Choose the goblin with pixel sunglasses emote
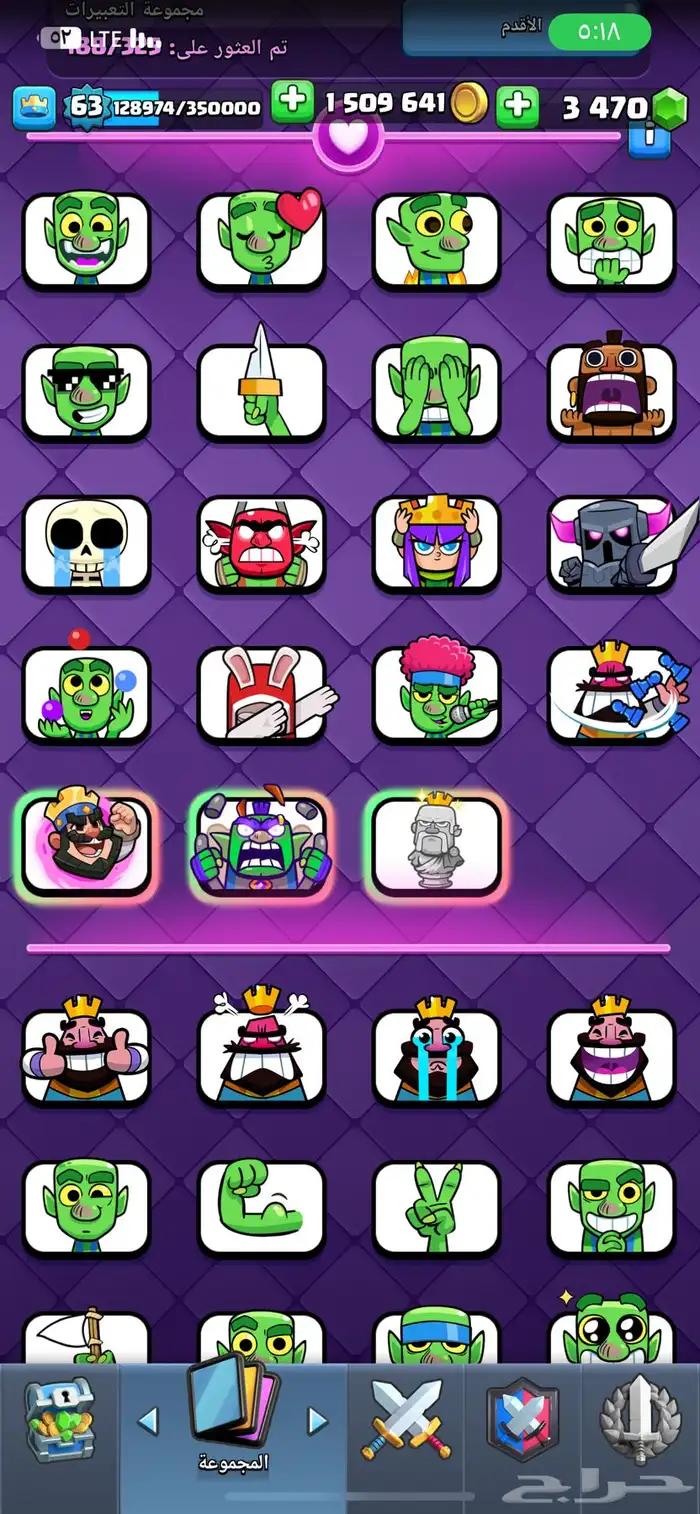This screenshot has width=700, height=1514. click(x=86, y=392)
